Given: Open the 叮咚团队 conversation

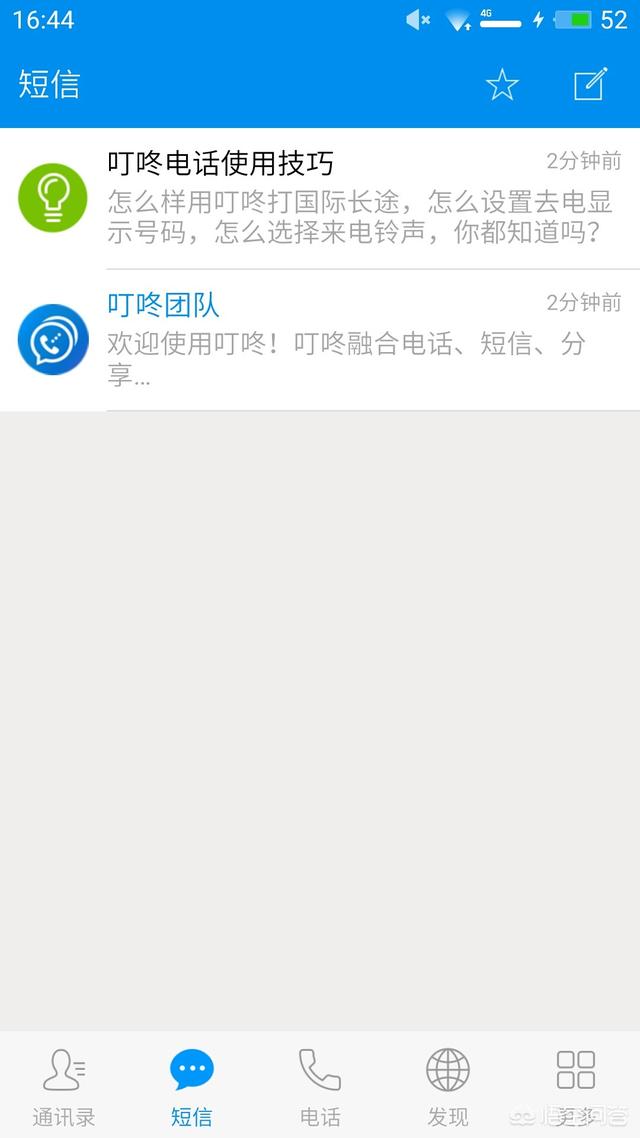Looking at the screenshot, I should [x=320, y=340].
